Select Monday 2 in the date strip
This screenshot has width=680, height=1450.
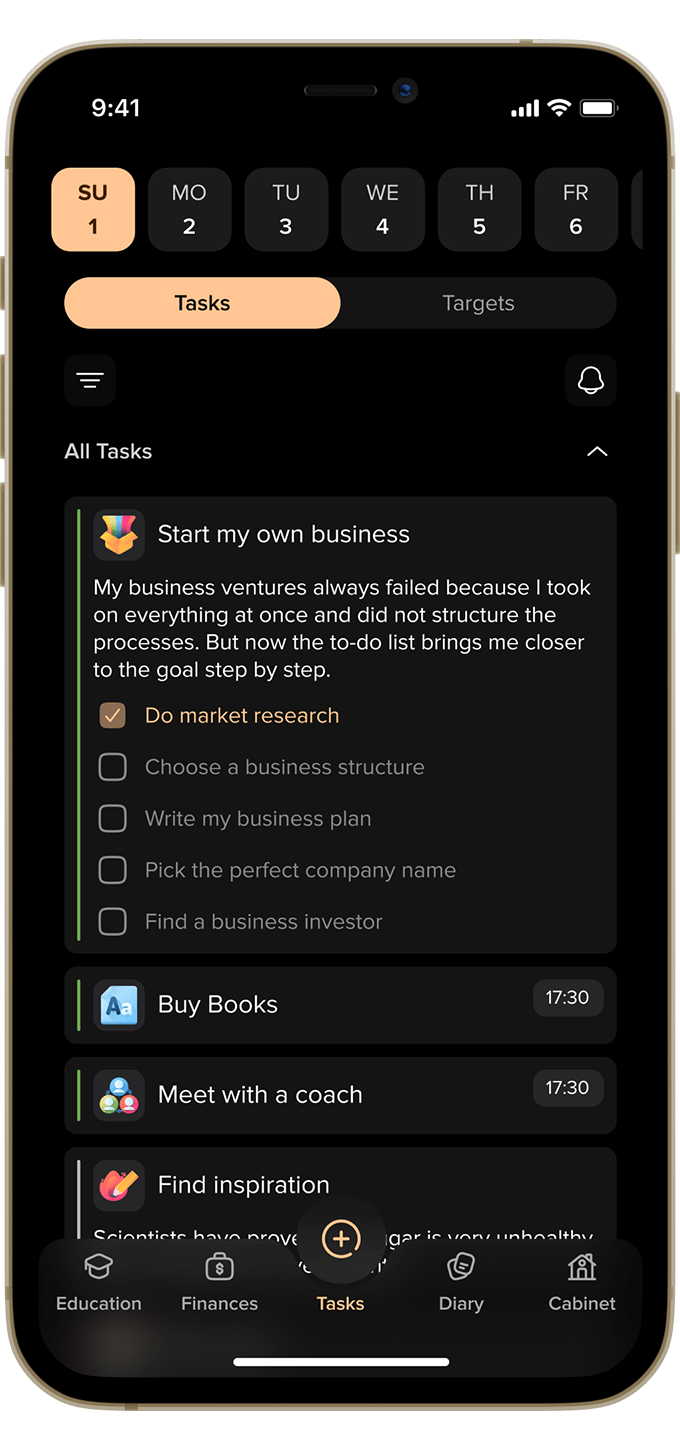coord(189,209)
